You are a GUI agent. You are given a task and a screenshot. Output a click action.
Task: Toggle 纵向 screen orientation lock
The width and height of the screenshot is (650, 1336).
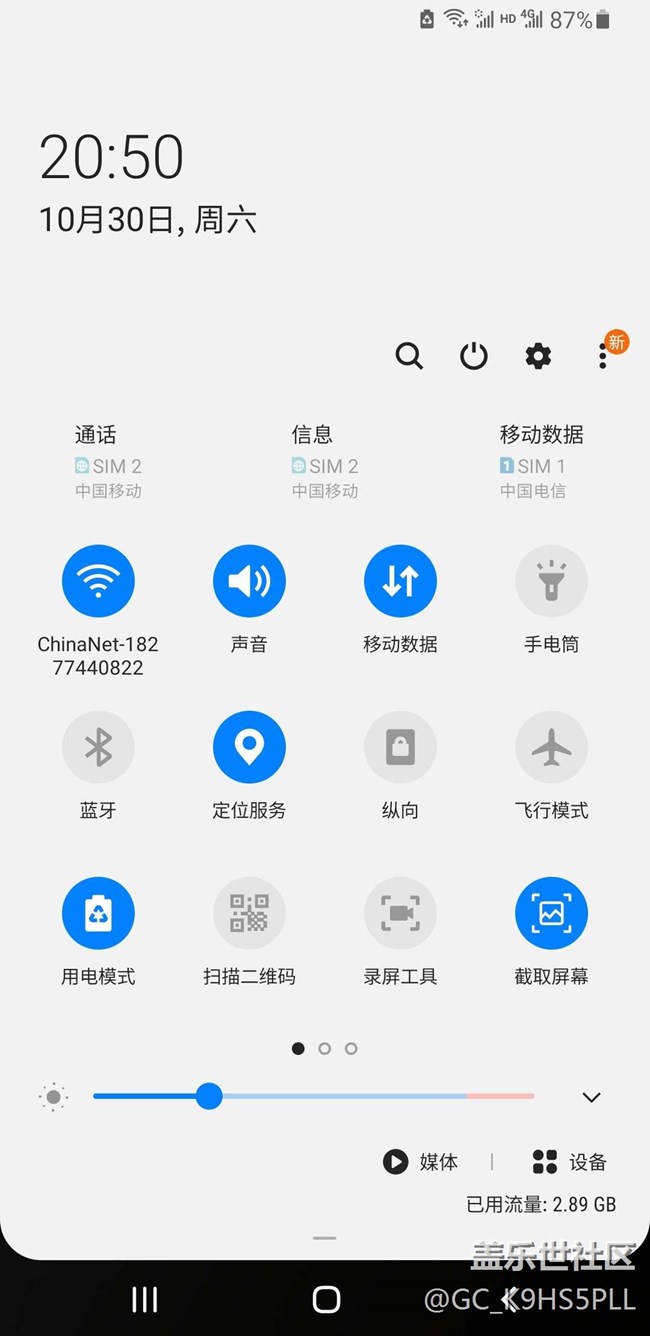pos(400,747)
